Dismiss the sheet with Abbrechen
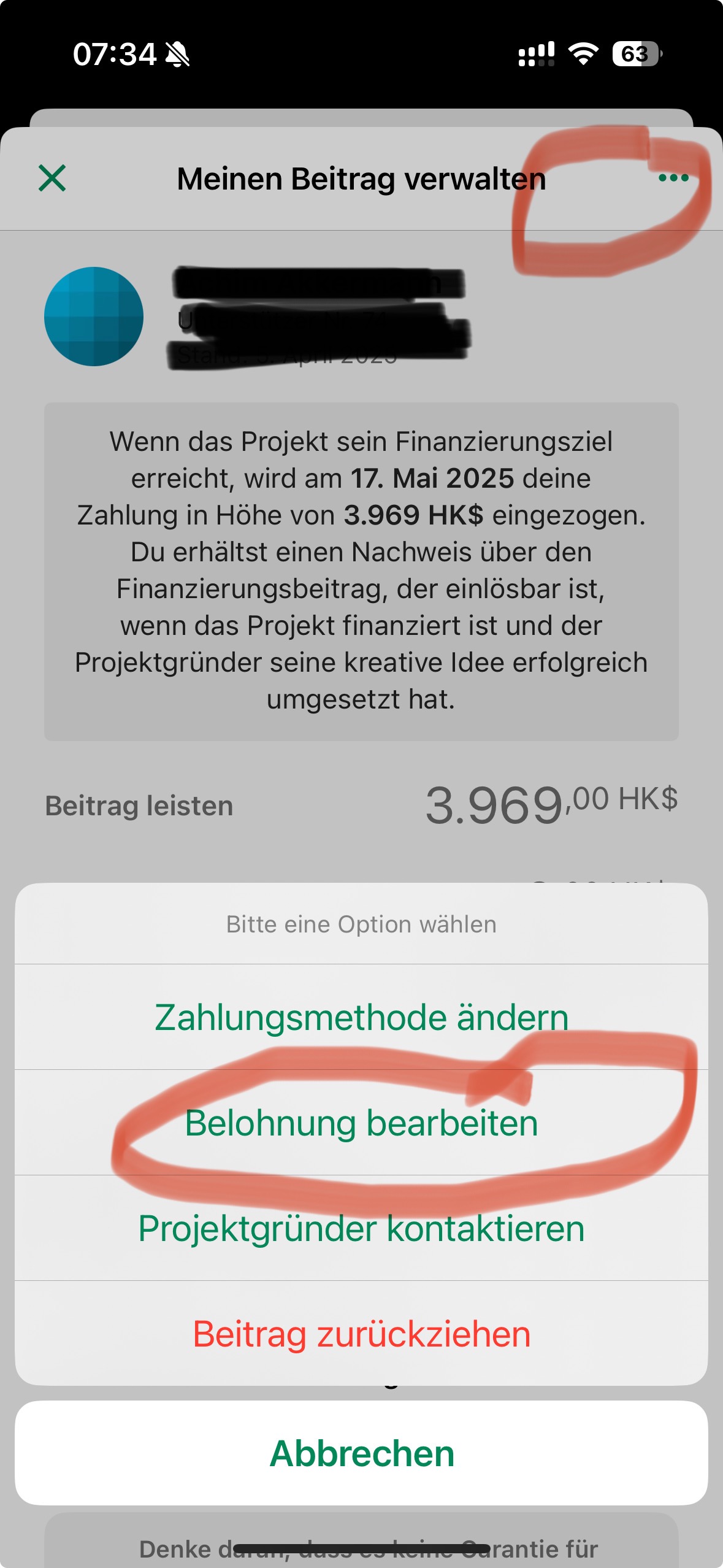Viewport: 723px width, 1568px height. coord(361,1453)
